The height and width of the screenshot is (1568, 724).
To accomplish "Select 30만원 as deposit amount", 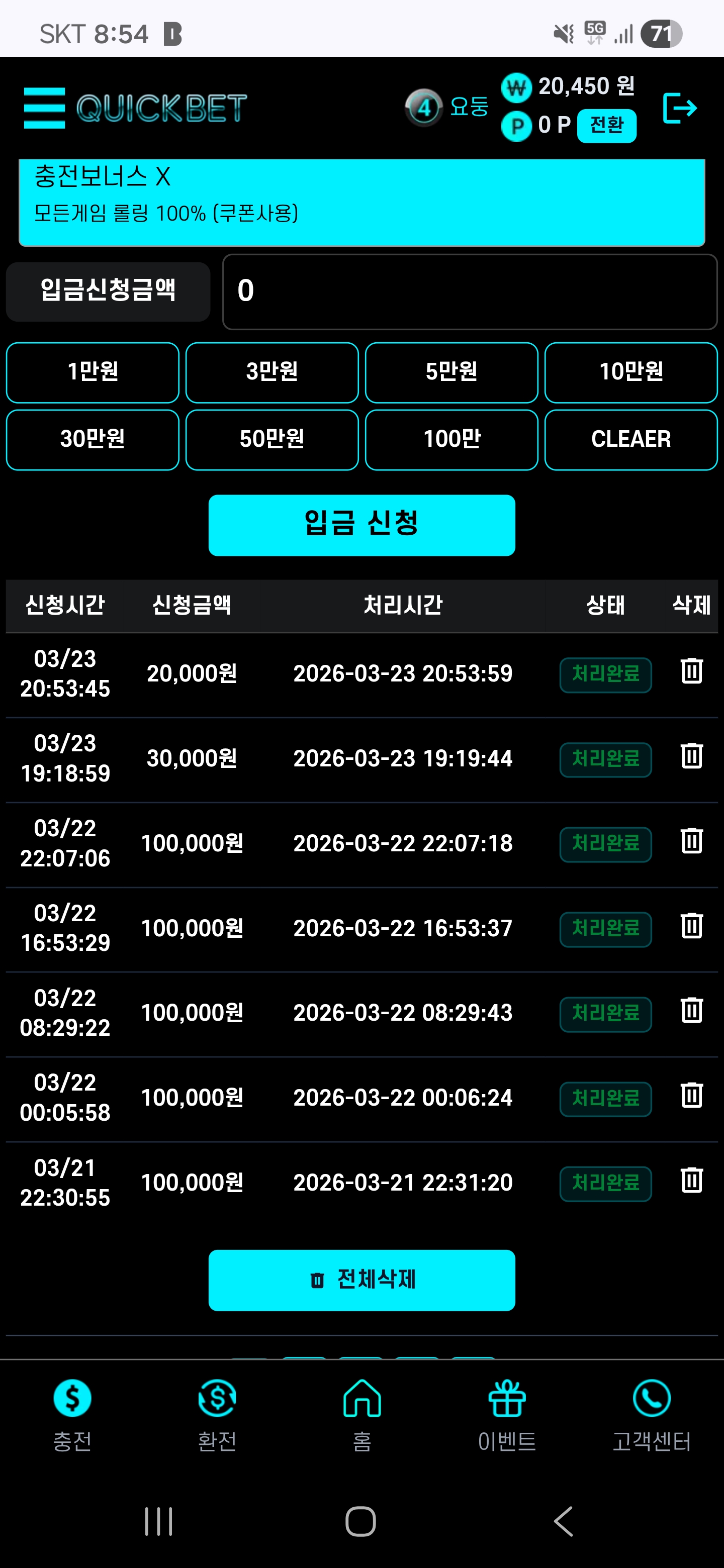I will point(93,439).
